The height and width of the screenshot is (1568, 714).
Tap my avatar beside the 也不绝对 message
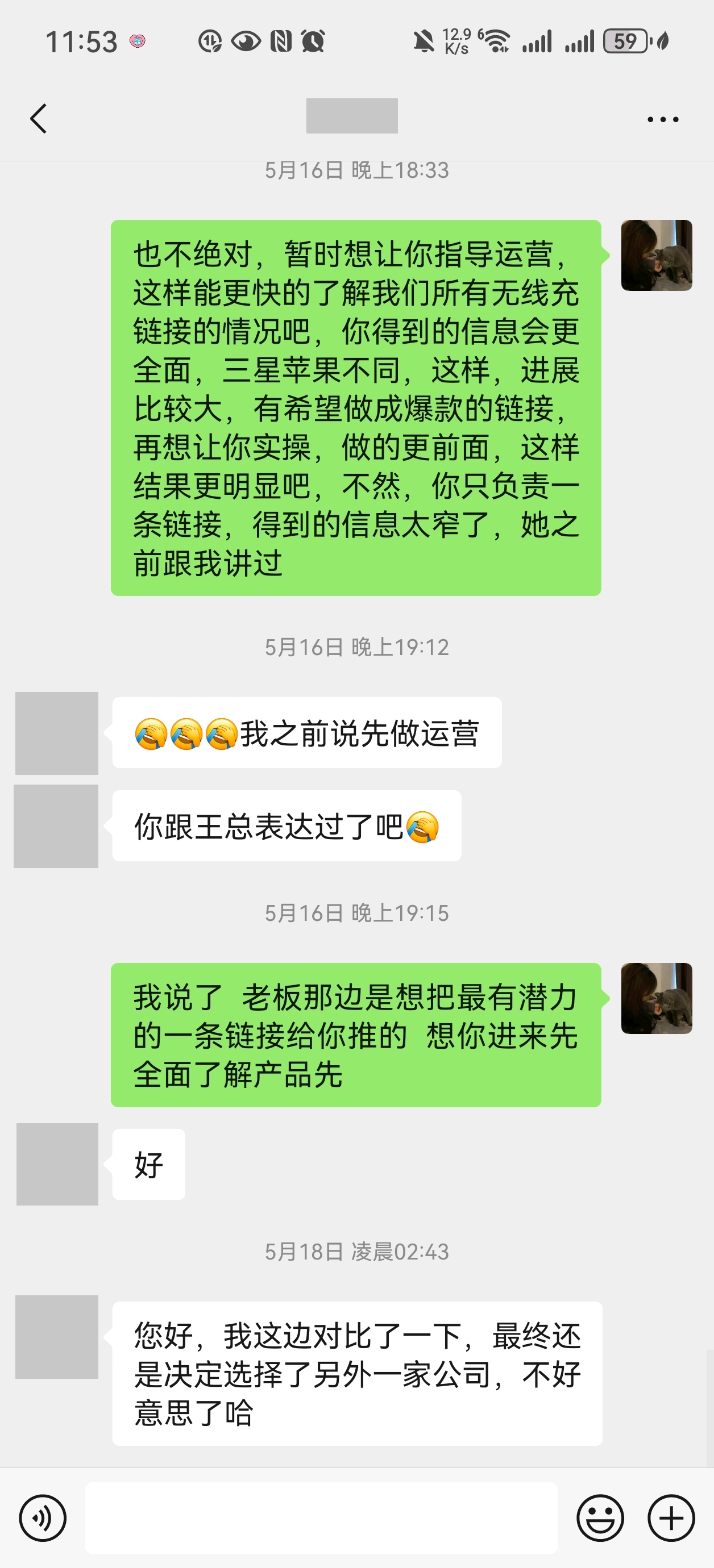[656, 255]
